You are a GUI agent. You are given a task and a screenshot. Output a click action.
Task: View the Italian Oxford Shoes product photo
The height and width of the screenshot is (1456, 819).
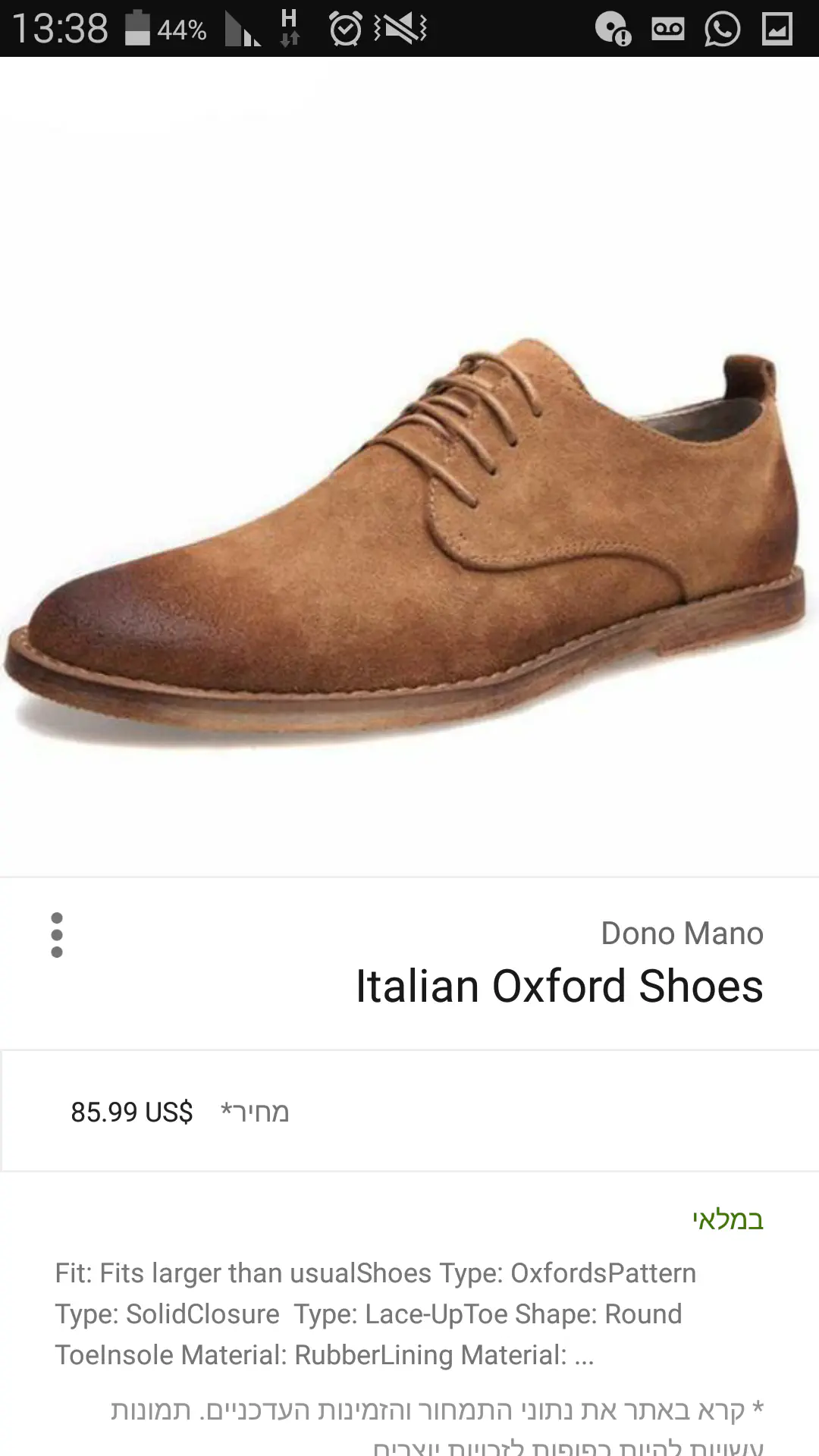(x=409, y=531)
